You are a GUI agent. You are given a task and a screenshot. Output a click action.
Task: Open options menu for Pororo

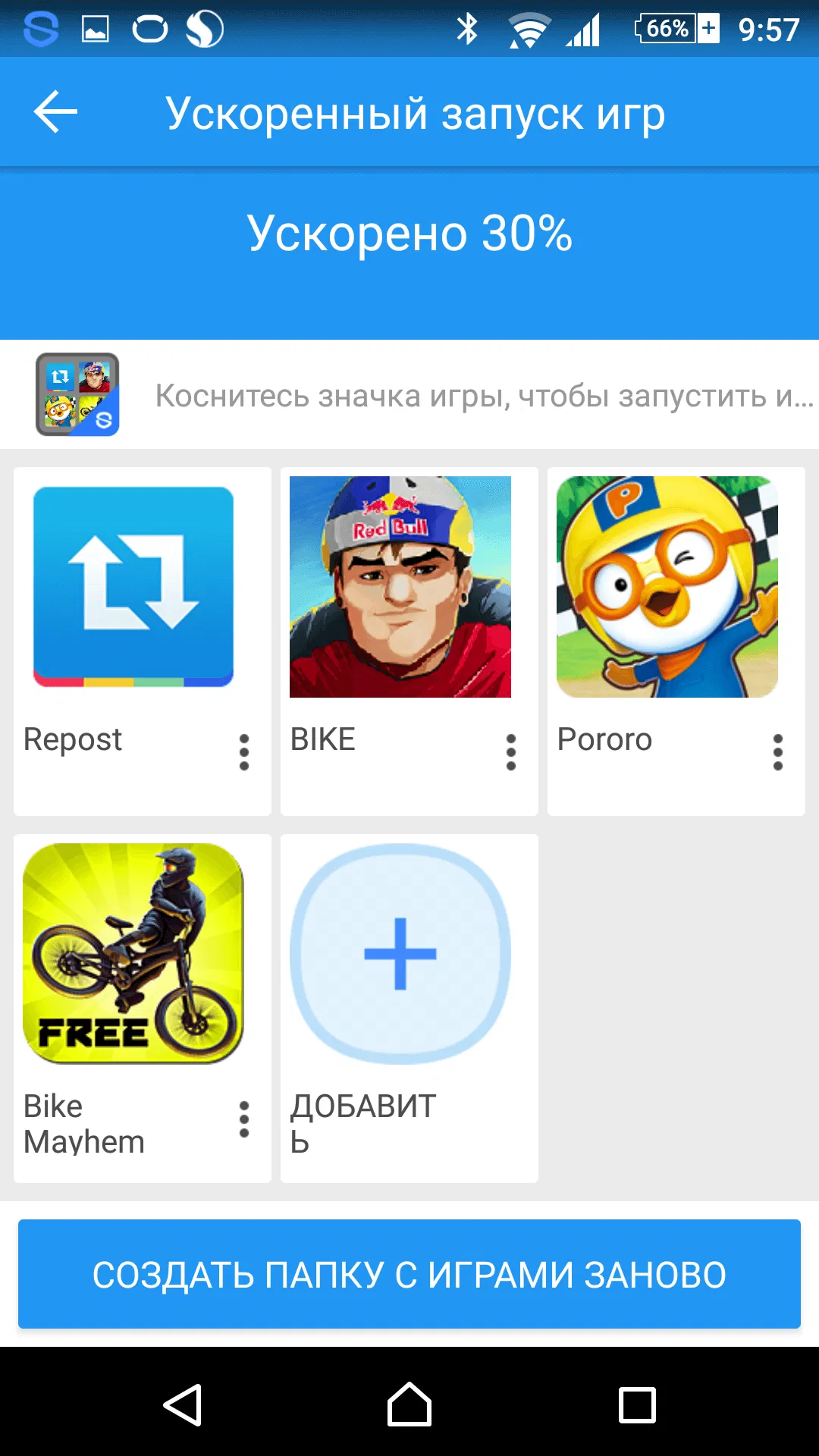click(x=778, y=752)
